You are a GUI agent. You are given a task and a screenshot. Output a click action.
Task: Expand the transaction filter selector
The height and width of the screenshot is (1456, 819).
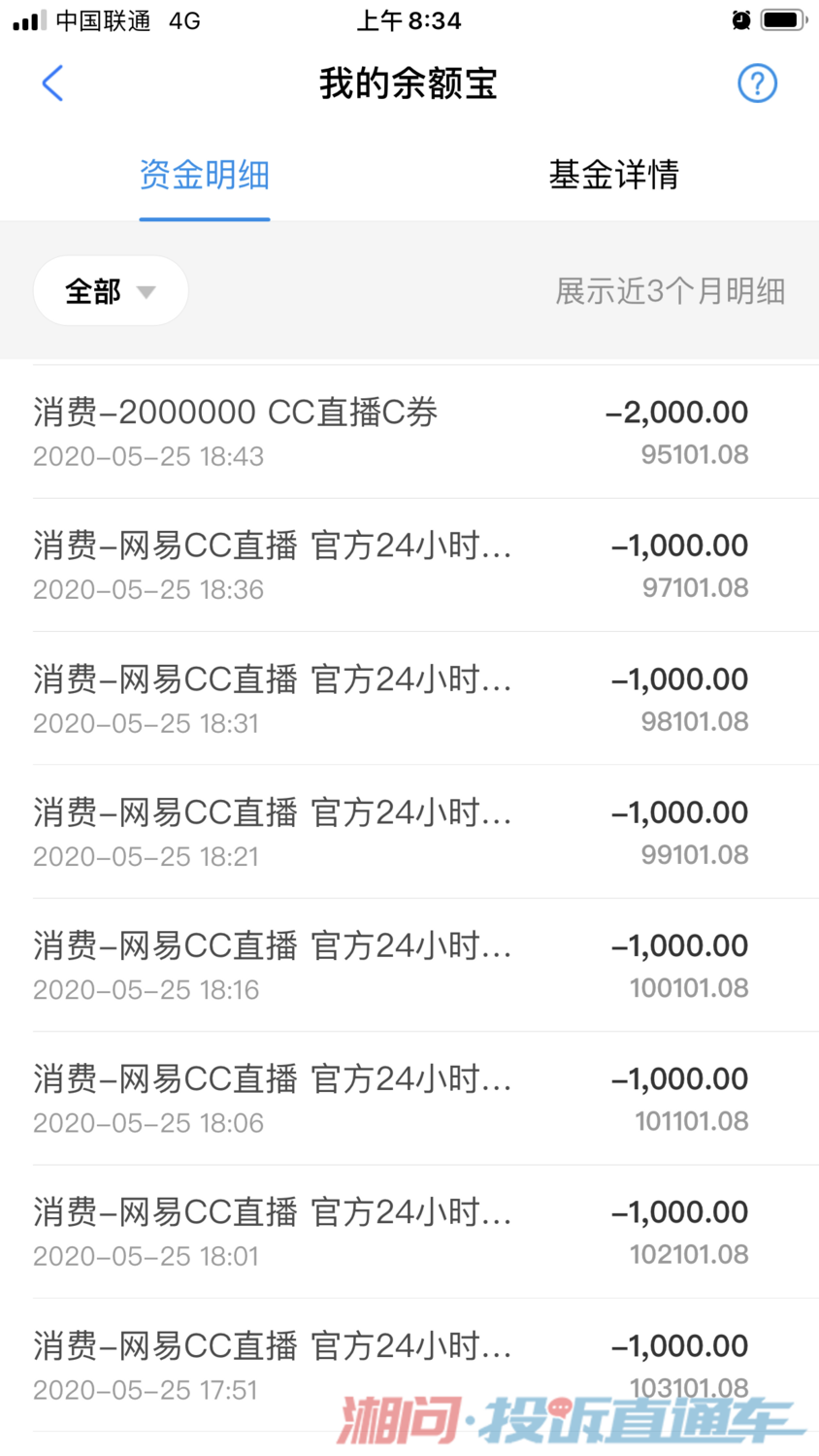(110, 289)
